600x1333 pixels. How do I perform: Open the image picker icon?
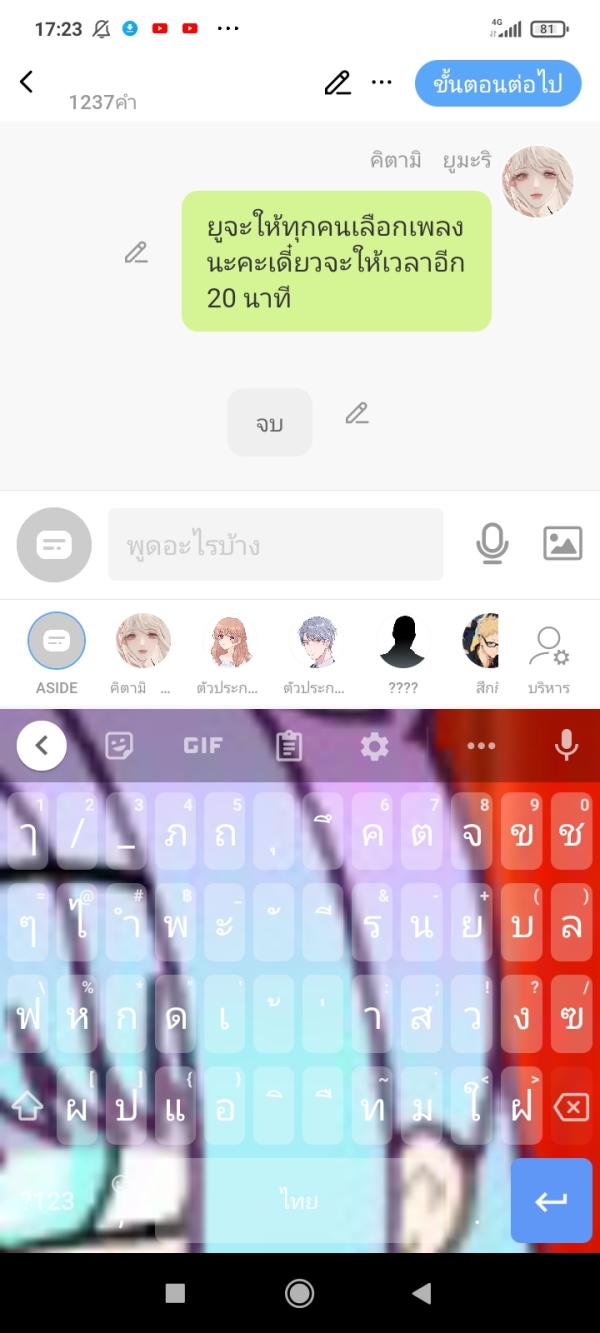(562, 544)
